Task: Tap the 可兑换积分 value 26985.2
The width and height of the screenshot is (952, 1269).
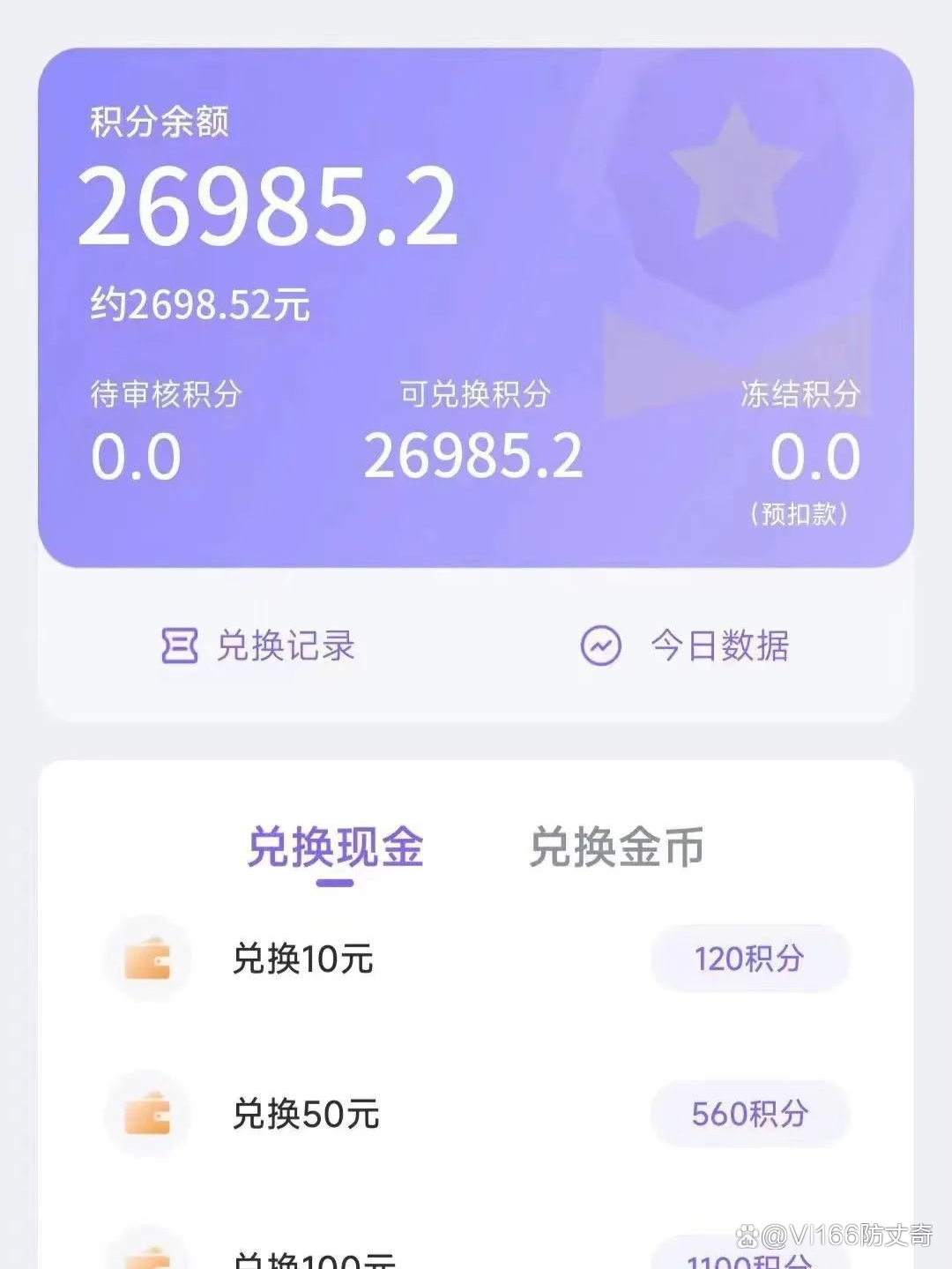Action: [x=476, y=455]
